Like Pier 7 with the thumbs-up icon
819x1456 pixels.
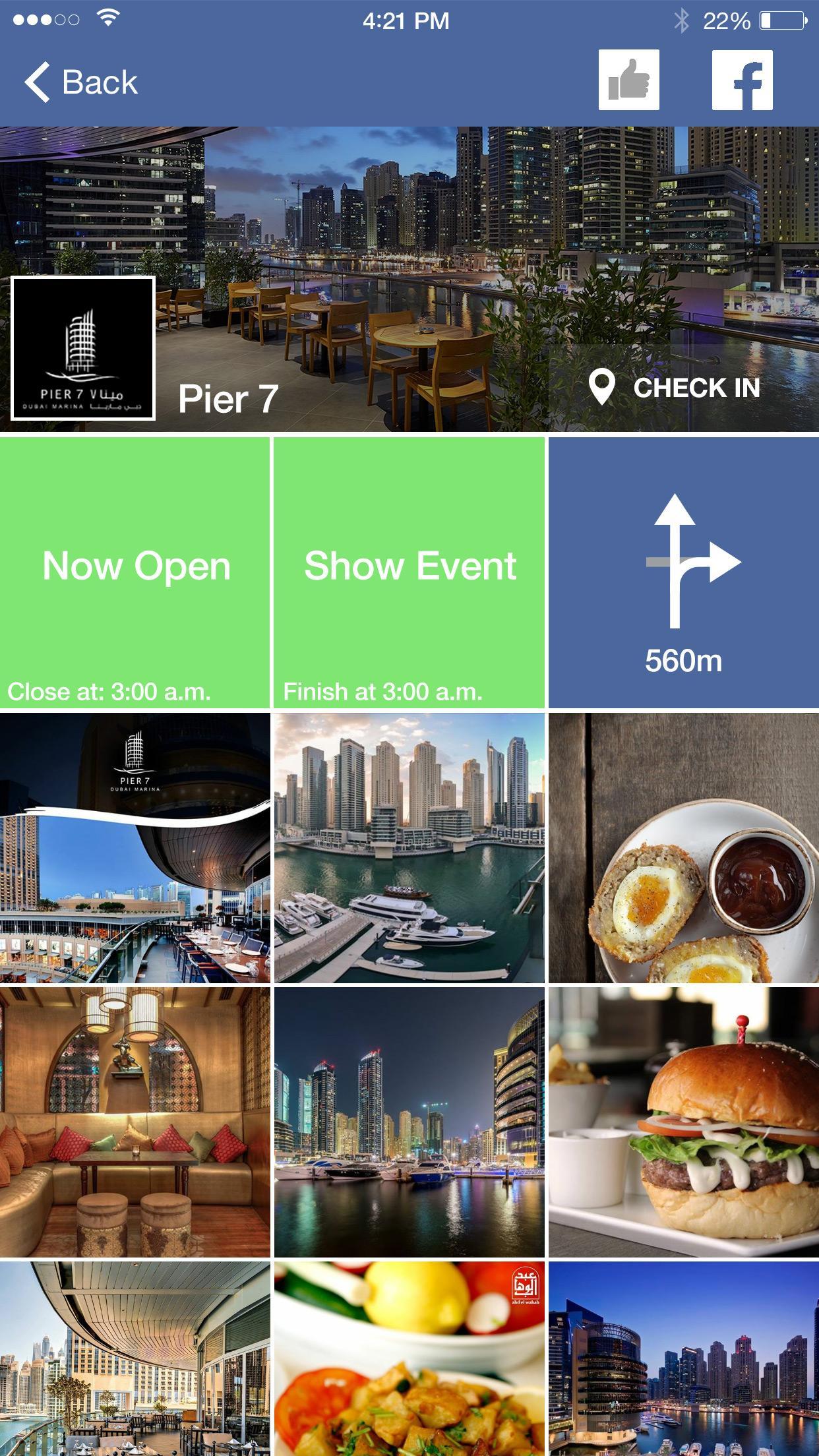[x=628, y=80]
